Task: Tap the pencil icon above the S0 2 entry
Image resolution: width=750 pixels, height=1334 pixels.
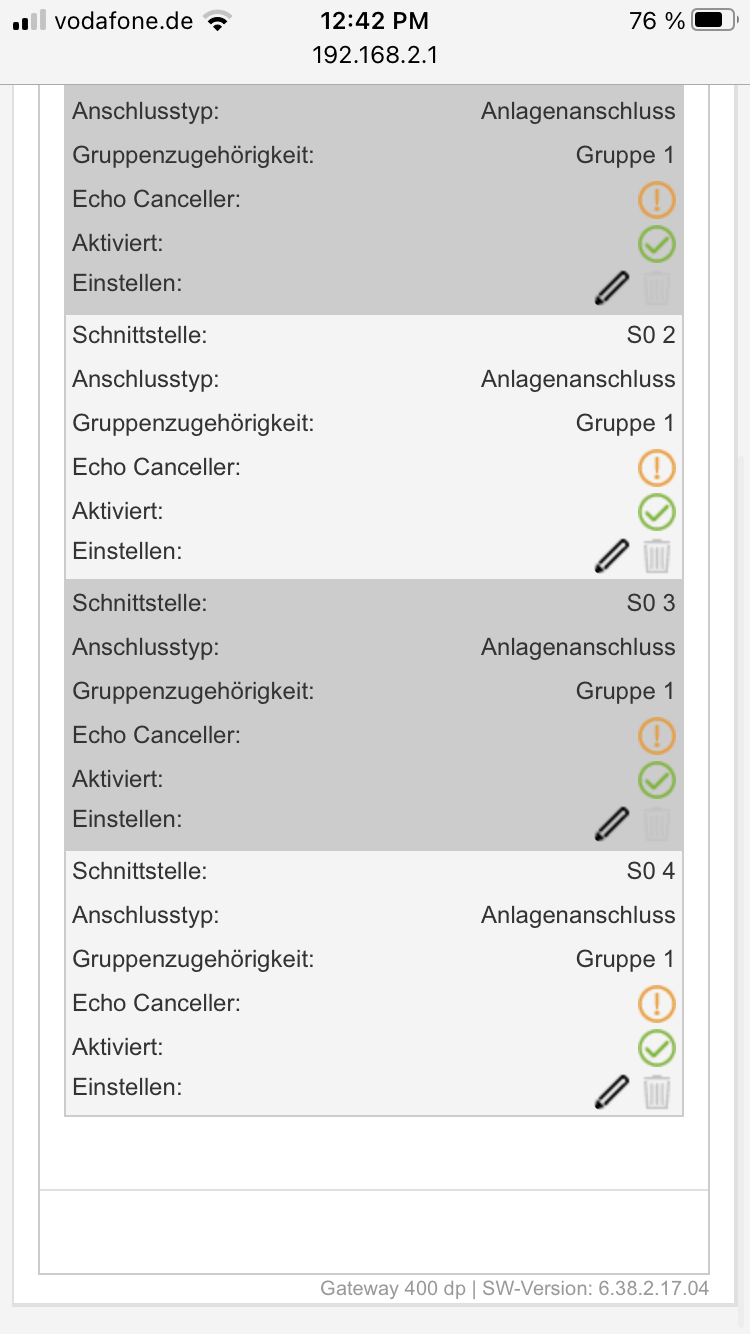Action: pyautogui.click(x=612, y=287)
